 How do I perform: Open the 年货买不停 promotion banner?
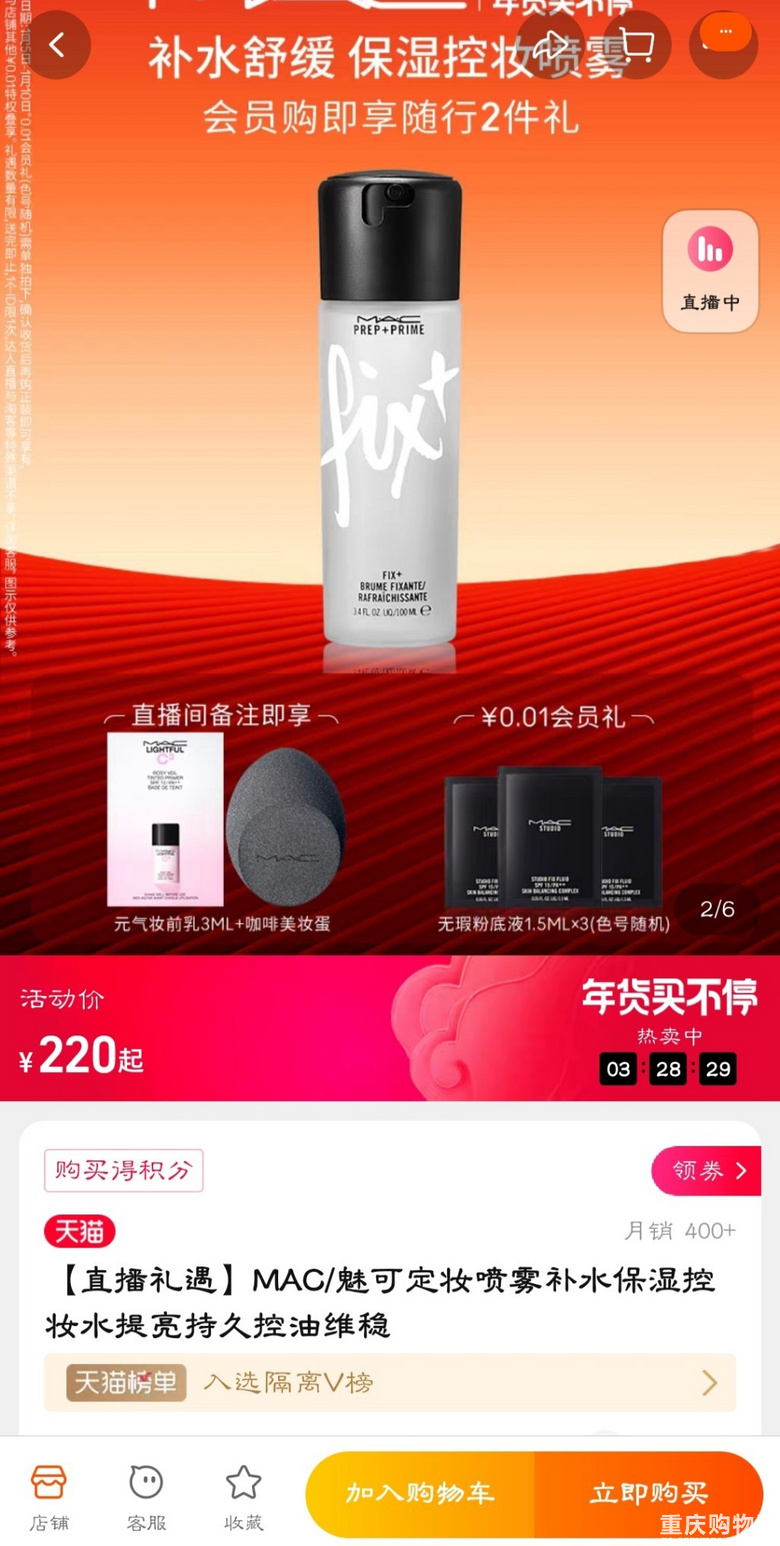coord(669,998)
